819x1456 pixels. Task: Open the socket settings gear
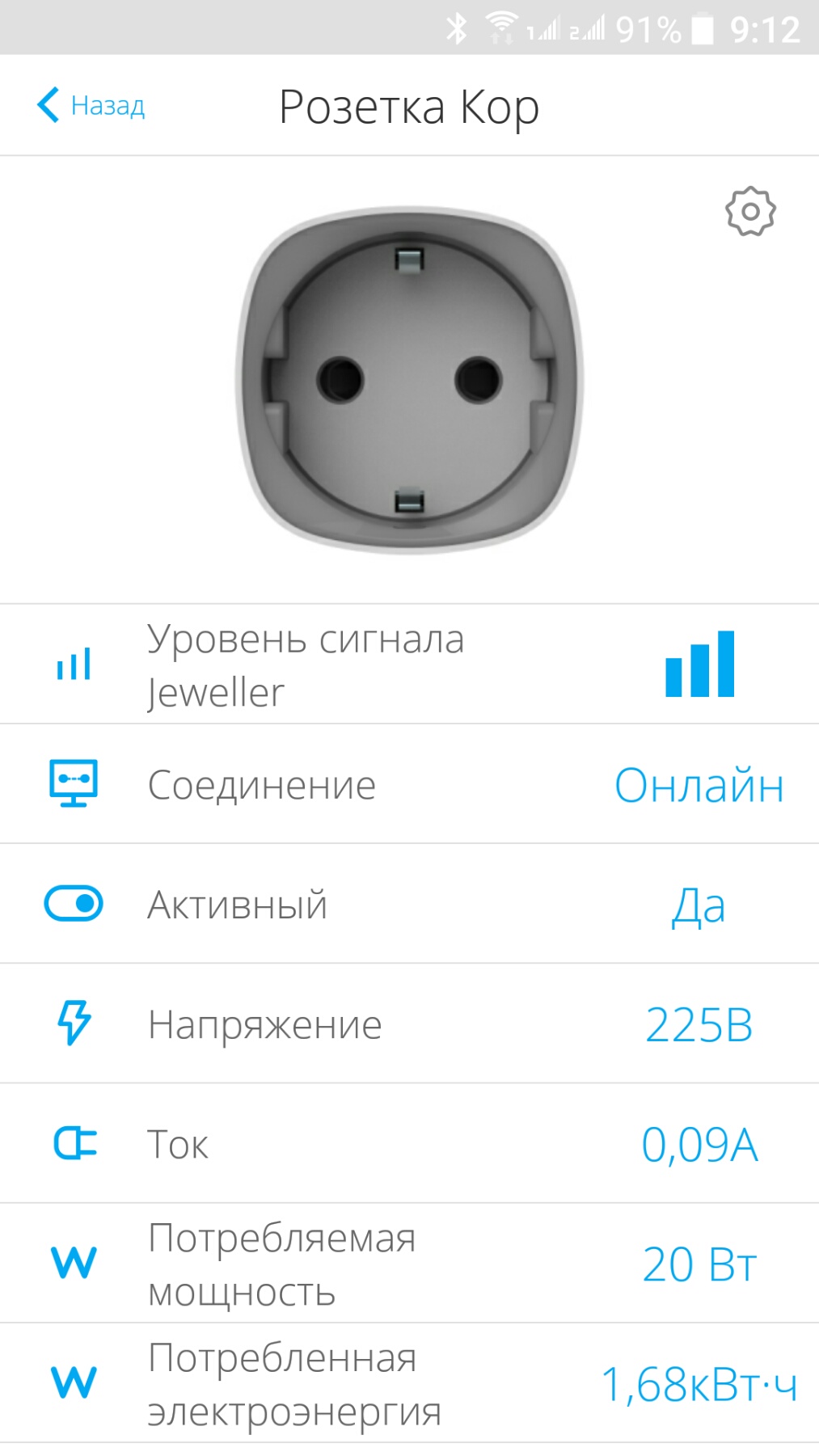(750, 212)
